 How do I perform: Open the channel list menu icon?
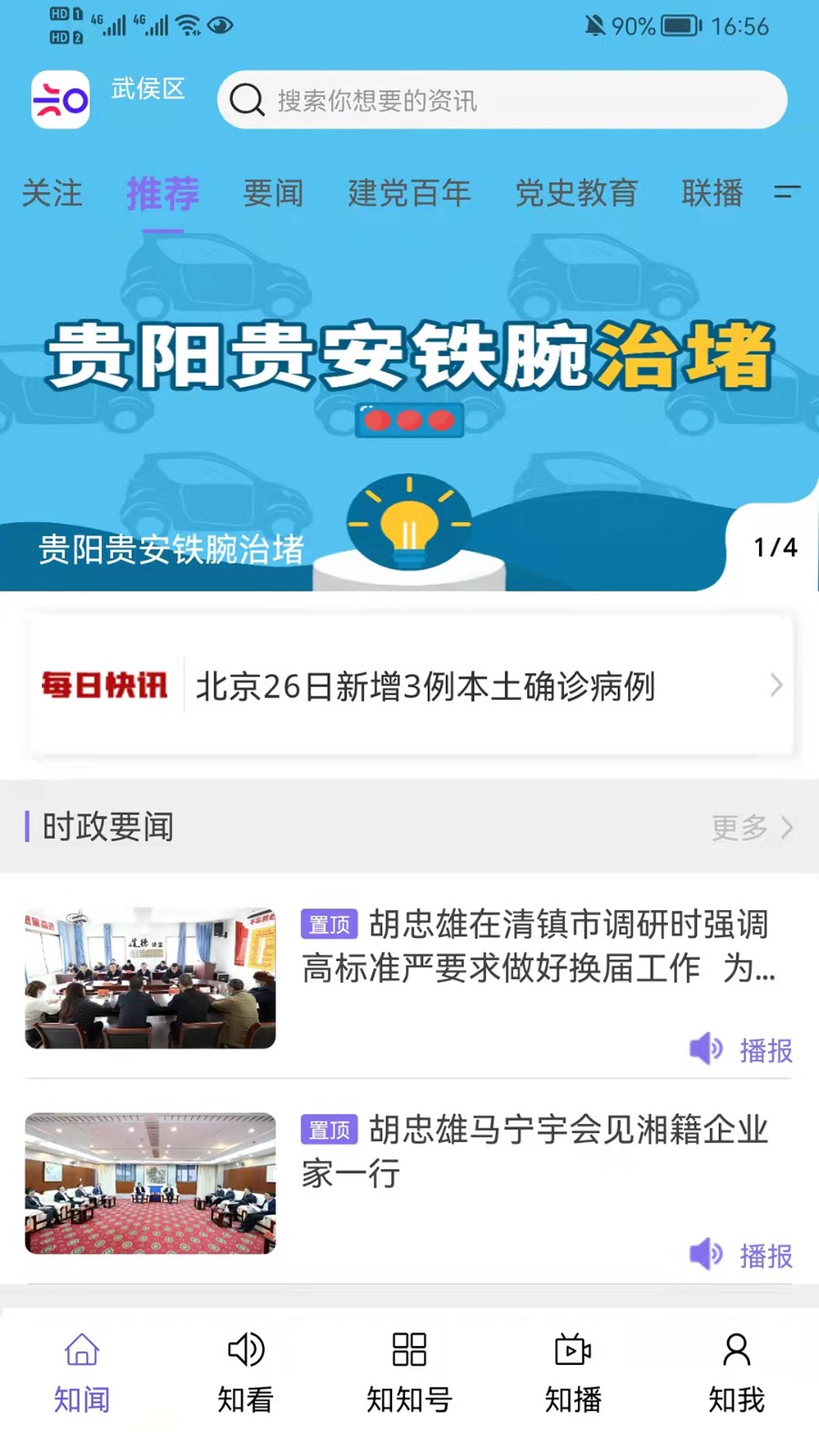tap(786, 192)
